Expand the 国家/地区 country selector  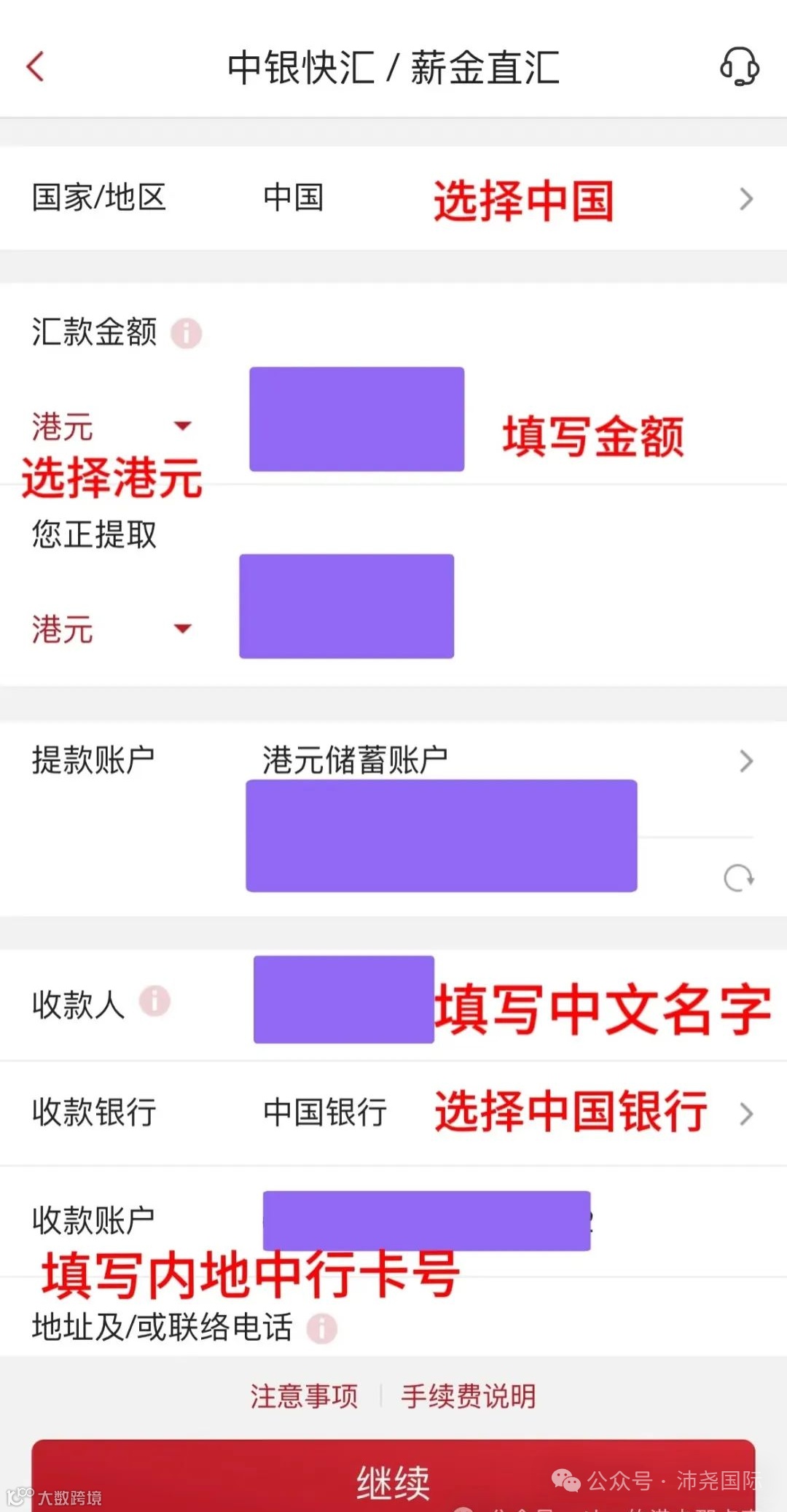[x=744, y=198]
